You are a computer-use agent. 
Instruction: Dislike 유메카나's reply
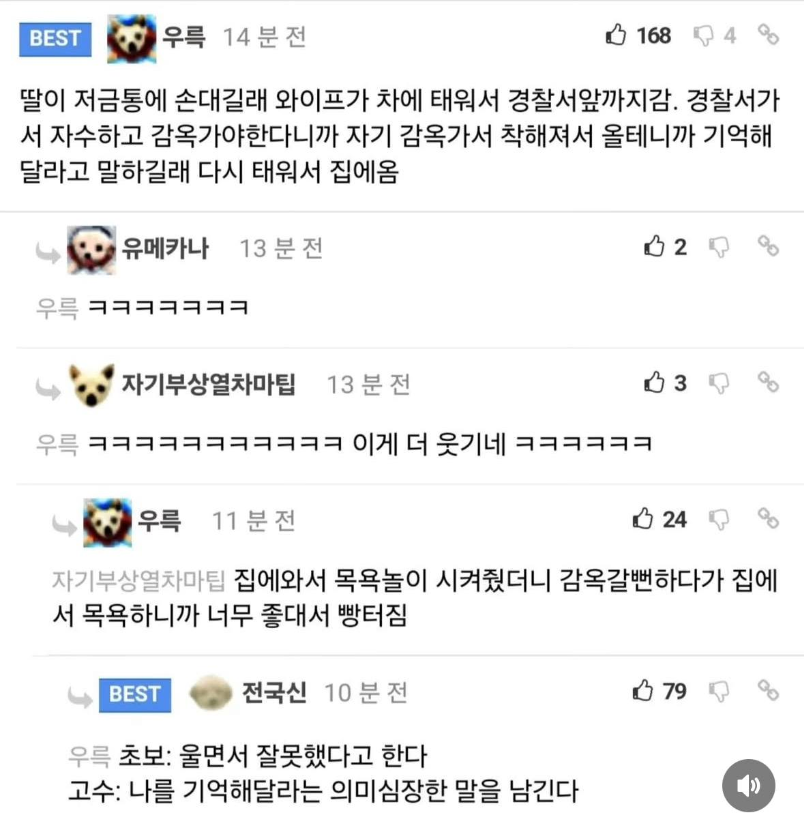[719, 246]
